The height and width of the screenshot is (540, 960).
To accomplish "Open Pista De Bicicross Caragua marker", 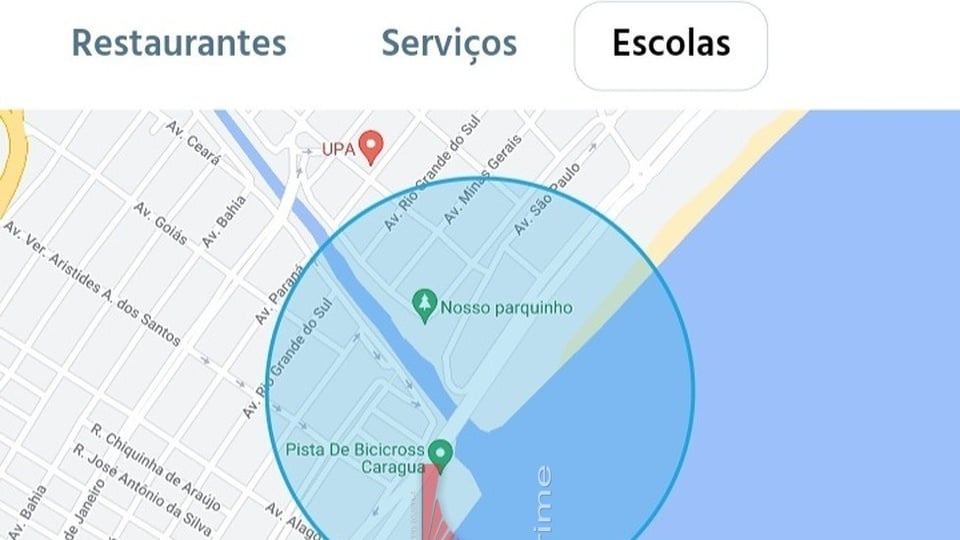I will tap(439, 455).
